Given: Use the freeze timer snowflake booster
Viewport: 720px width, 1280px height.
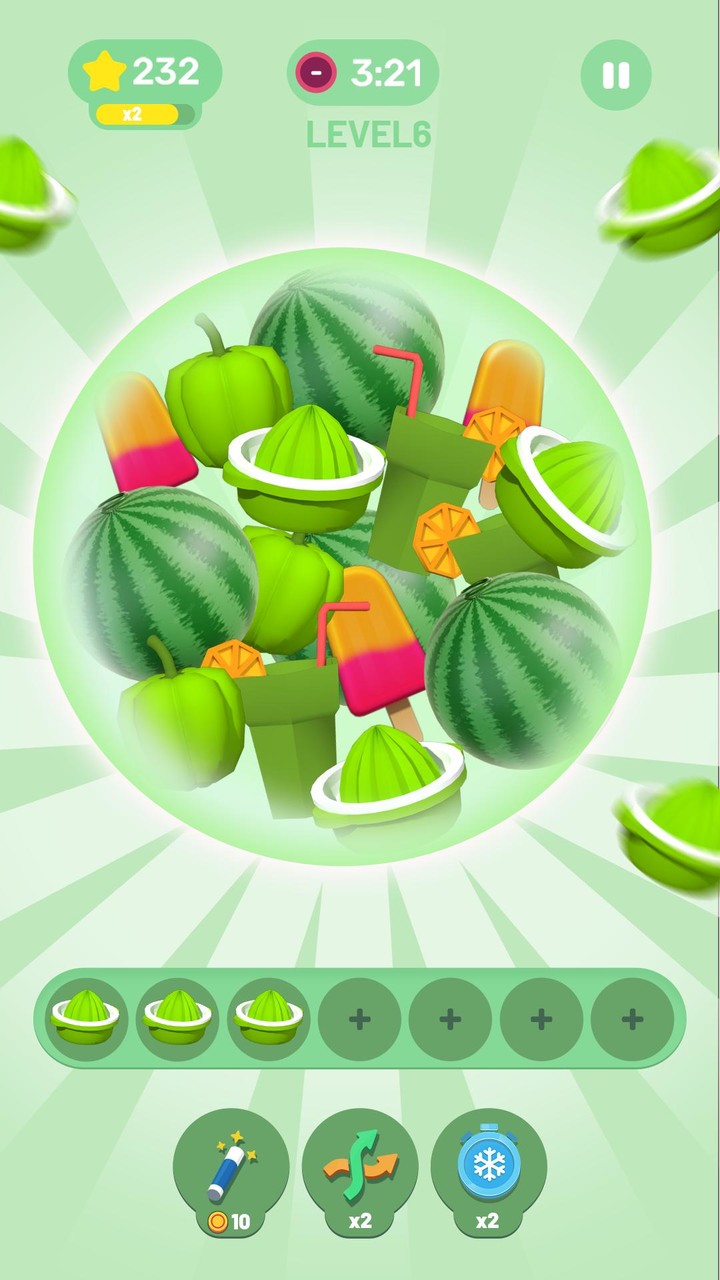Looking at the screenshot, I should tap(488, 1166).
